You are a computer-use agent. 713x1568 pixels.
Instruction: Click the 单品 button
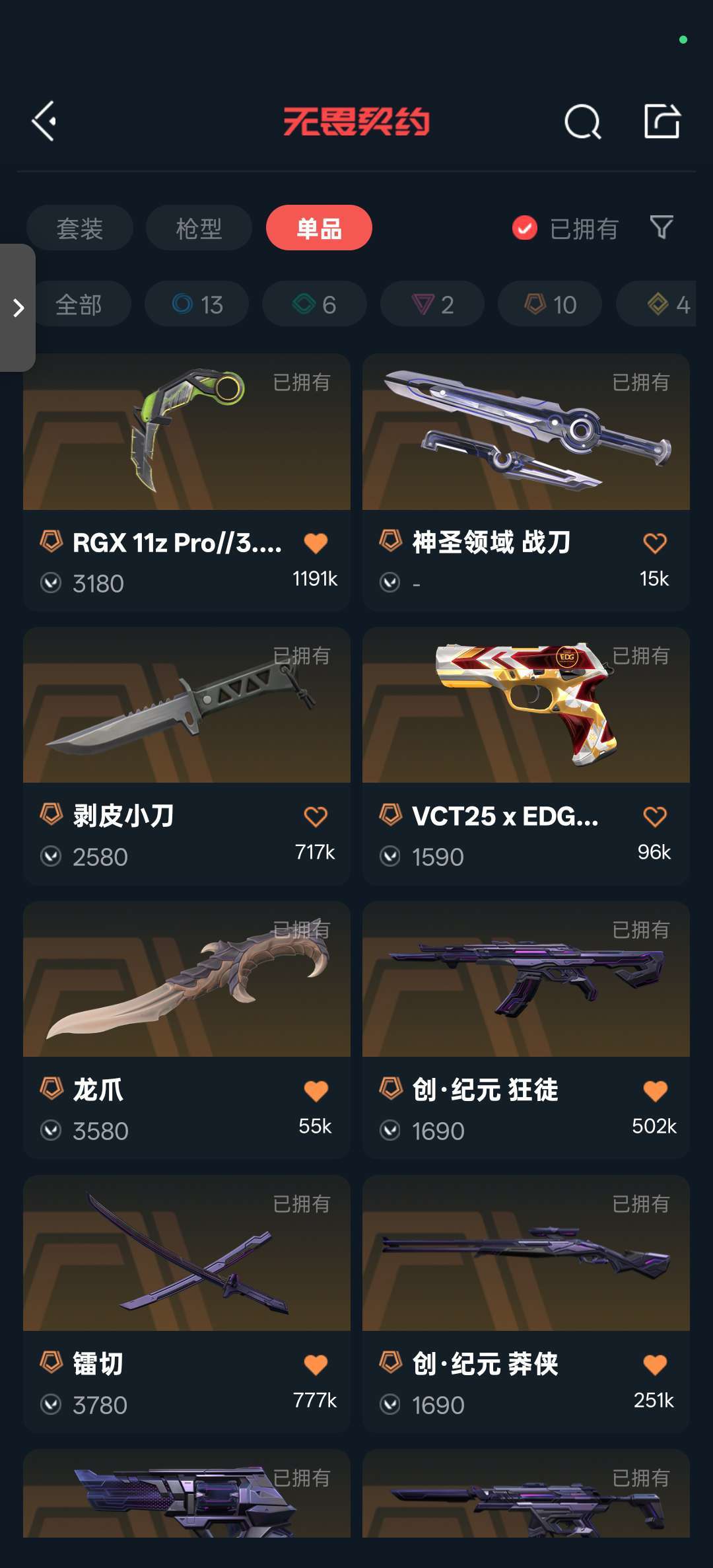[x=319, y=228]
